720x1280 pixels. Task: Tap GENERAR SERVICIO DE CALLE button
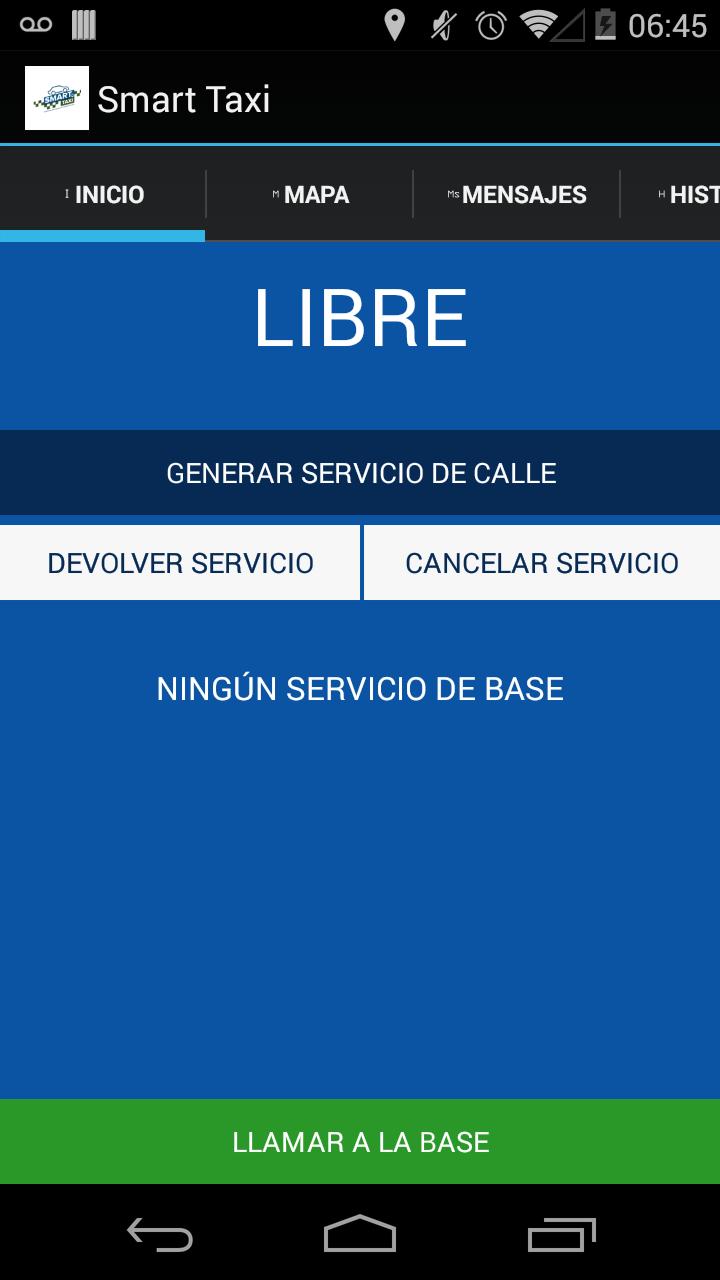pyautogui.click(x=360, y=473)
